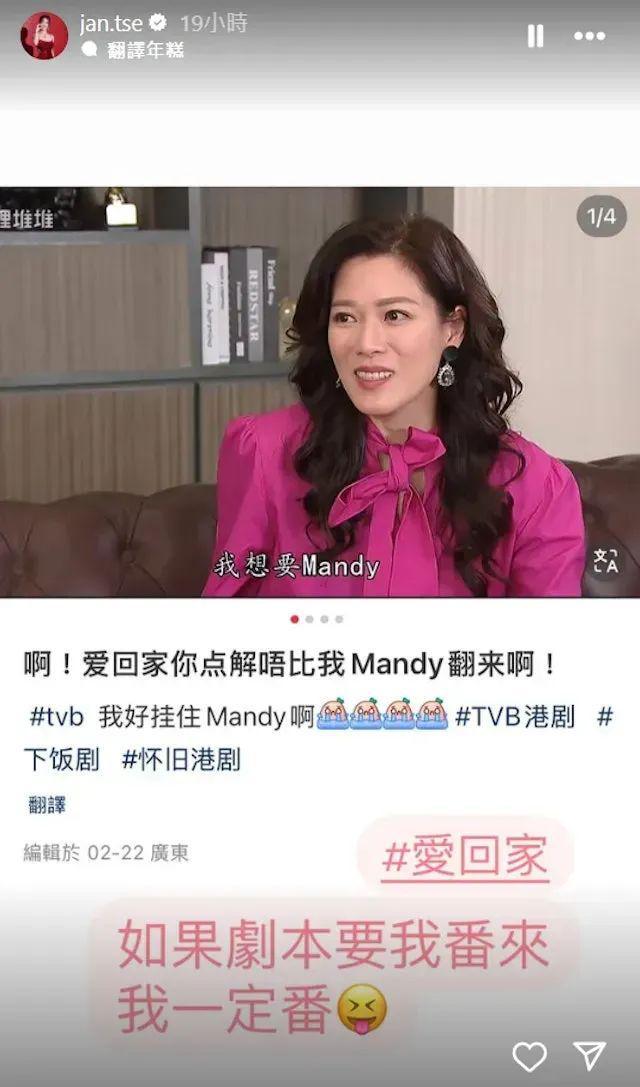This screenshot has height=1087, width=640.
Task: Open jan.tse profile picture
Action: [45, 36]
